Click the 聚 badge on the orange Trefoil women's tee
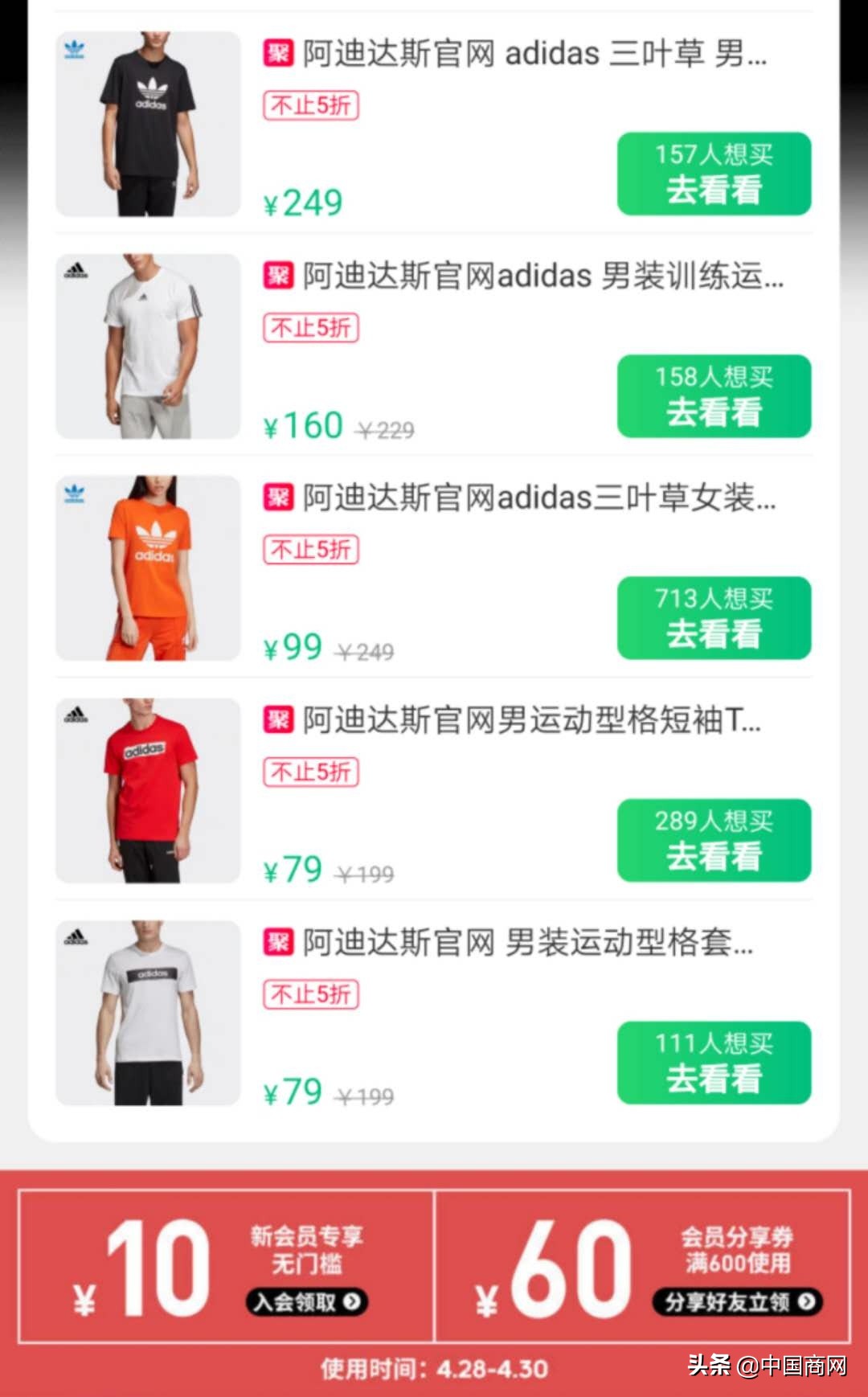The height and width of the screenshot is (1397, 868). [x=276, y=498]
